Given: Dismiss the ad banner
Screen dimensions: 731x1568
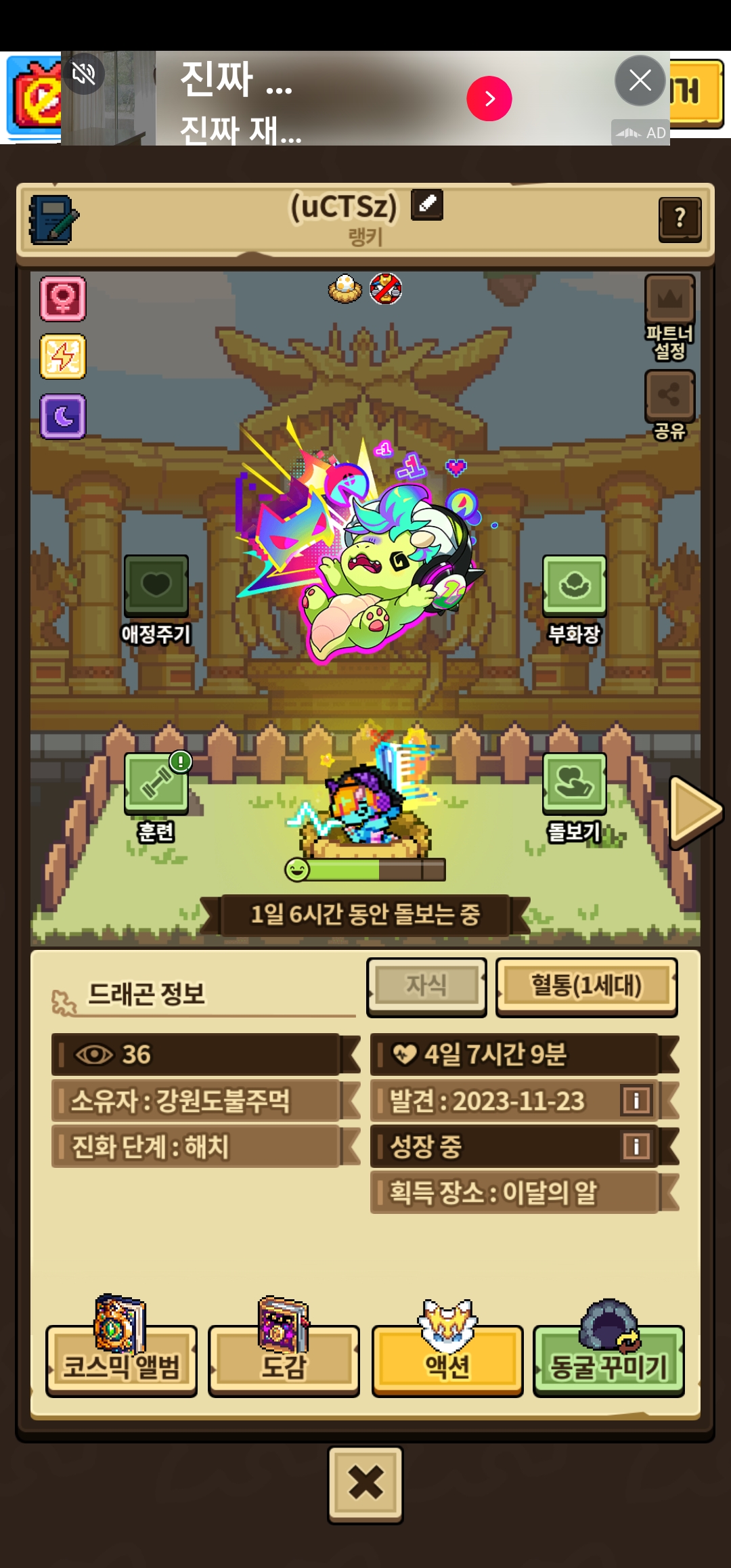Looking at the screenshot, I should (640, 81).
